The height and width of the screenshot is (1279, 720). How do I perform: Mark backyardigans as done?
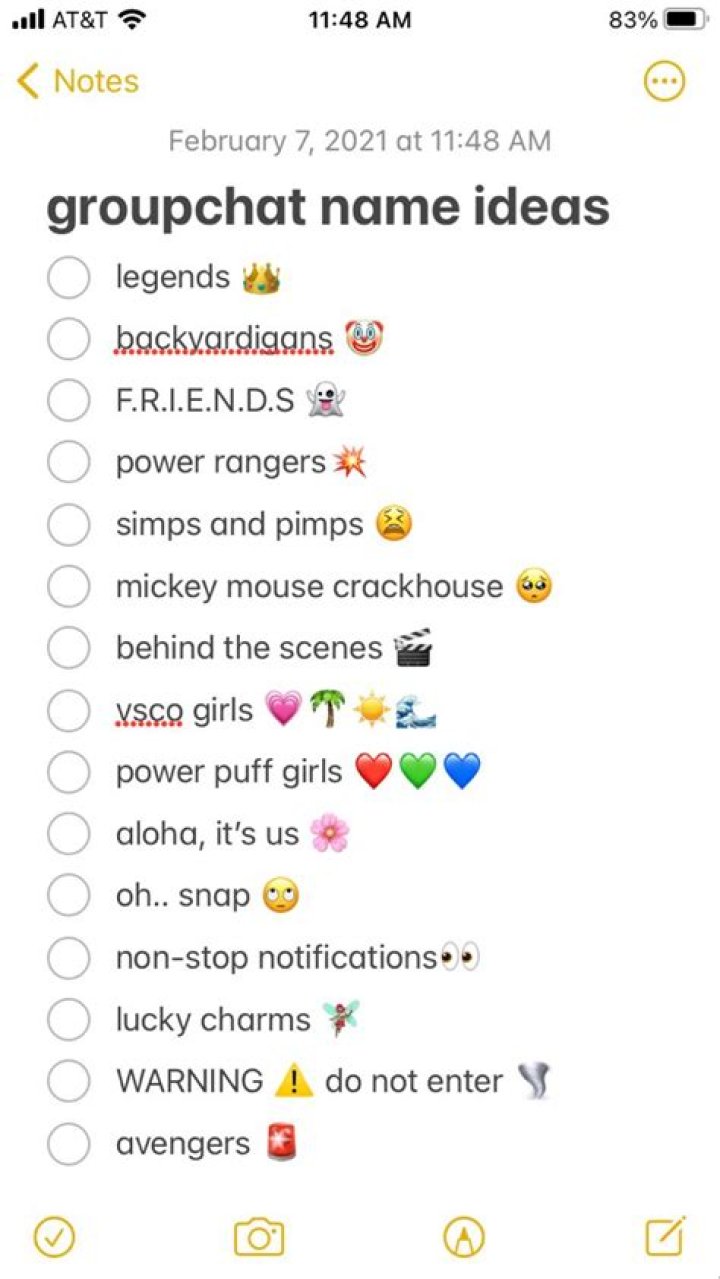point(69,340)
